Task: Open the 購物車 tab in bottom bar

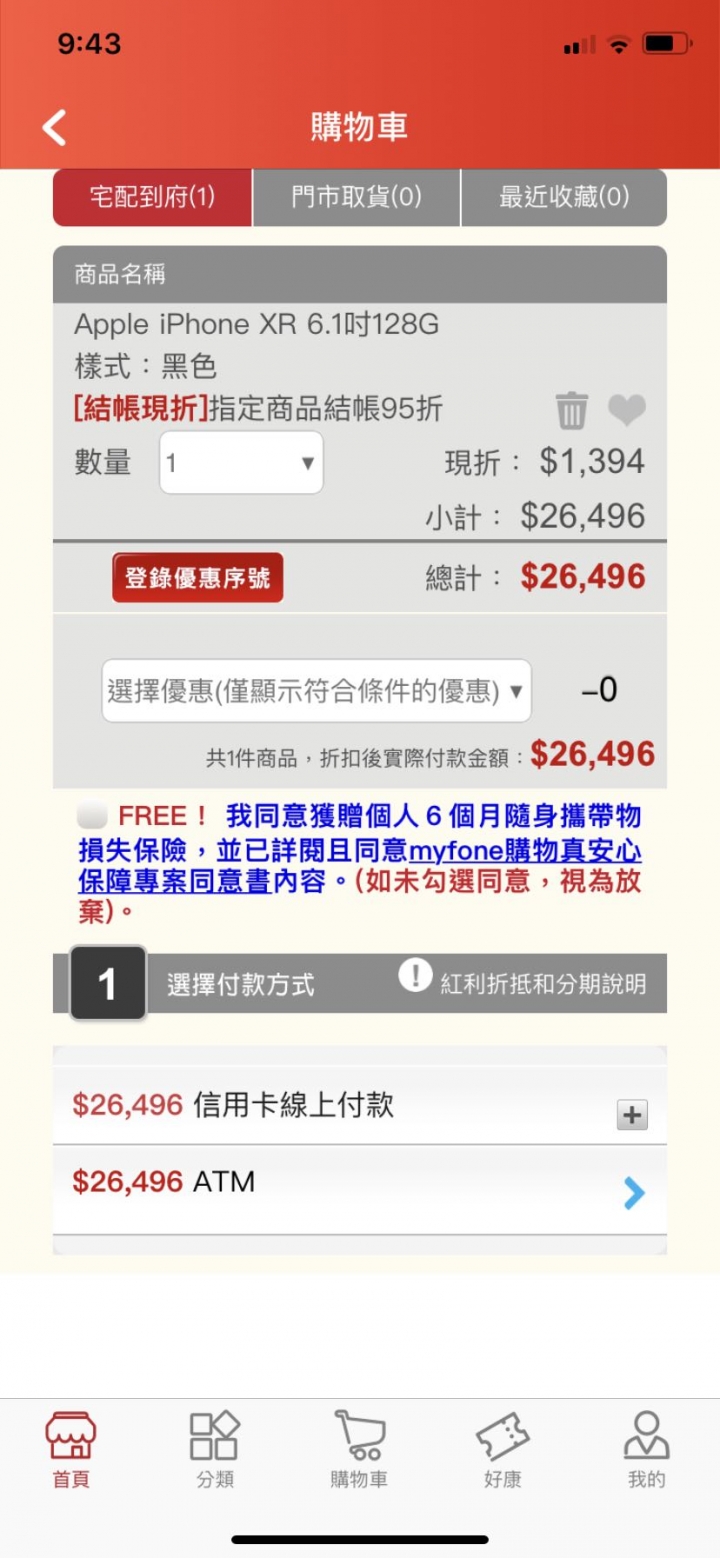Action: point(359,1449)
